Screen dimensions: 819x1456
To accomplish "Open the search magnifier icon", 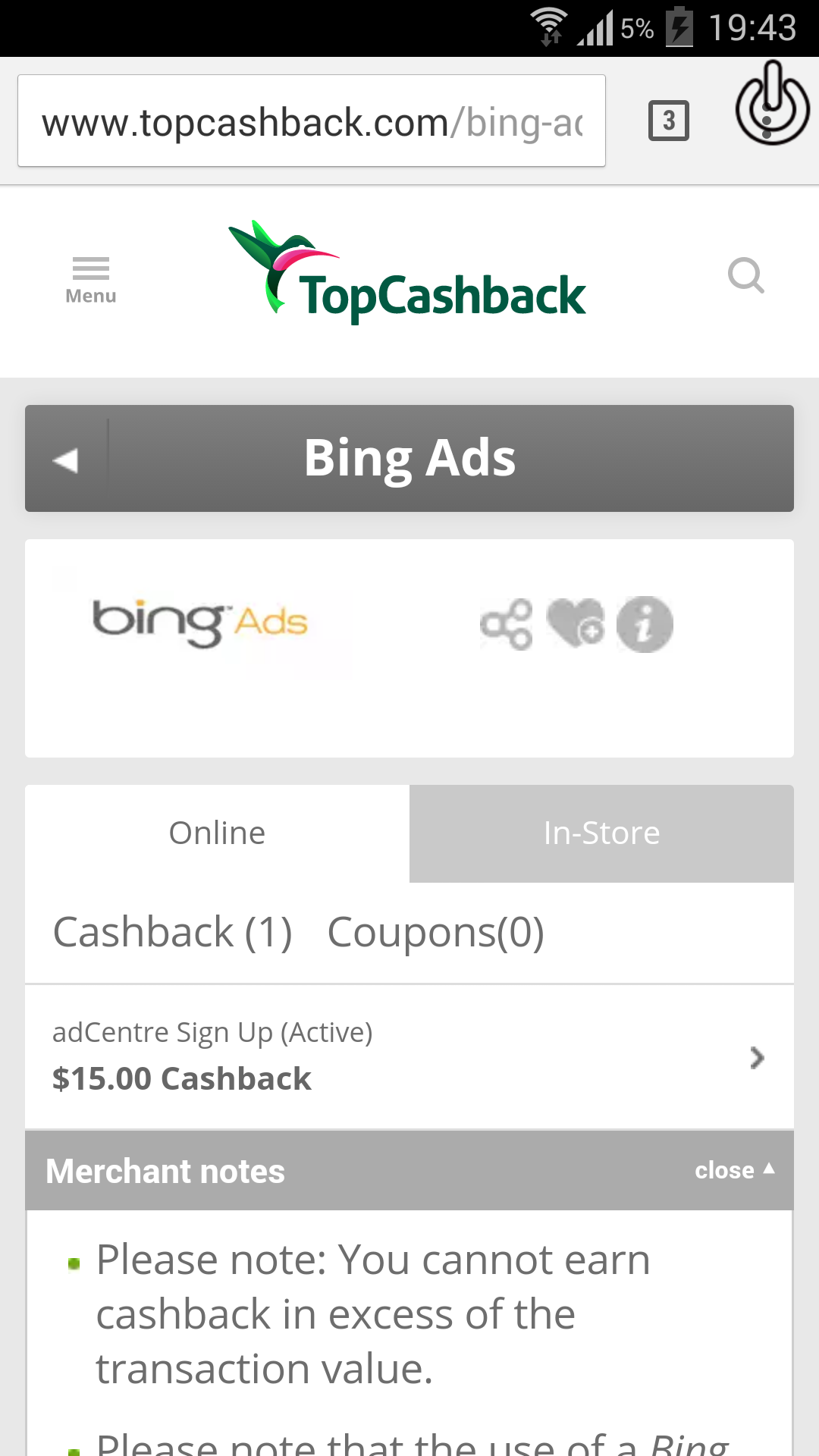I will coord(745,275).
